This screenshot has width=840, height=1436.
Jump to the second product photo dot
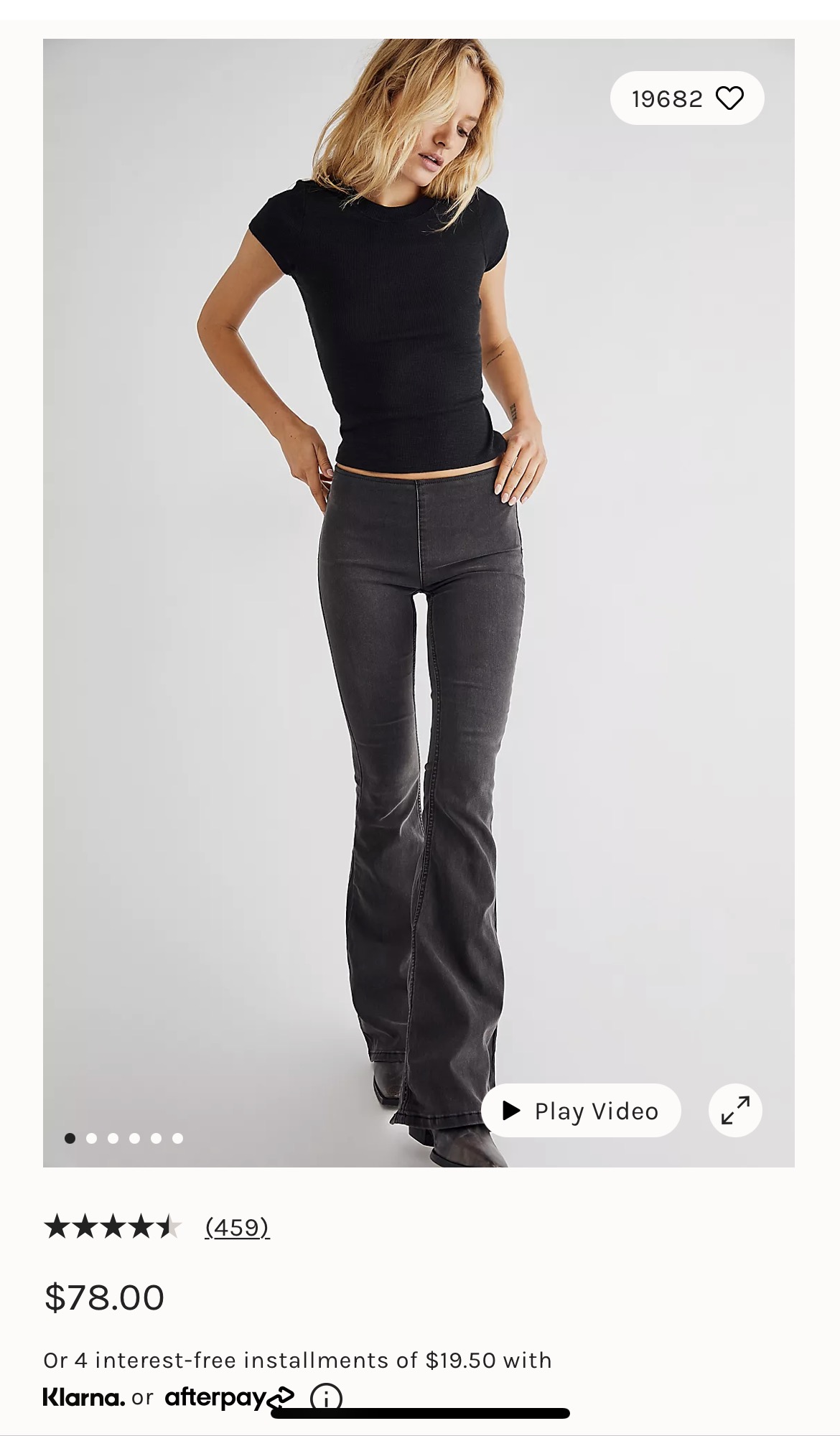click(x=91, y=1138)
